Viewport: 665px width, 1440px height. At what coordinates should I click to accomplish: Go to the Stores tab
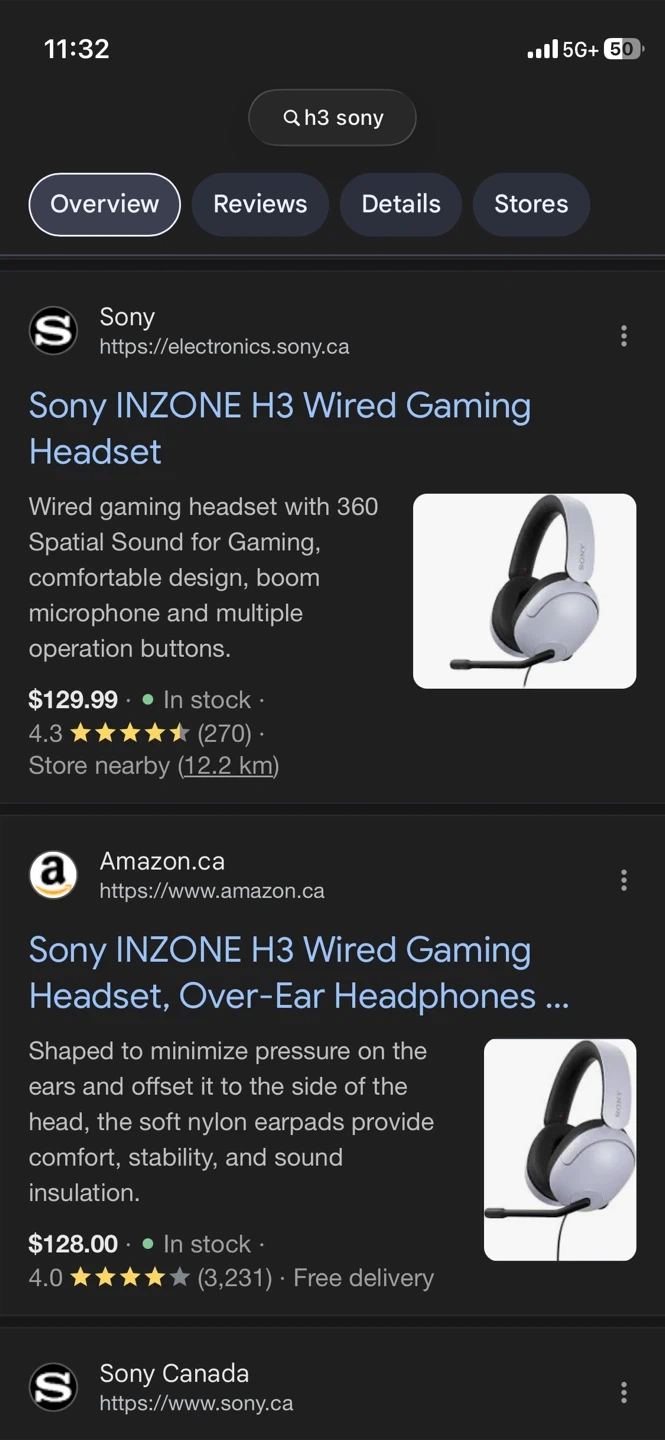531,204
